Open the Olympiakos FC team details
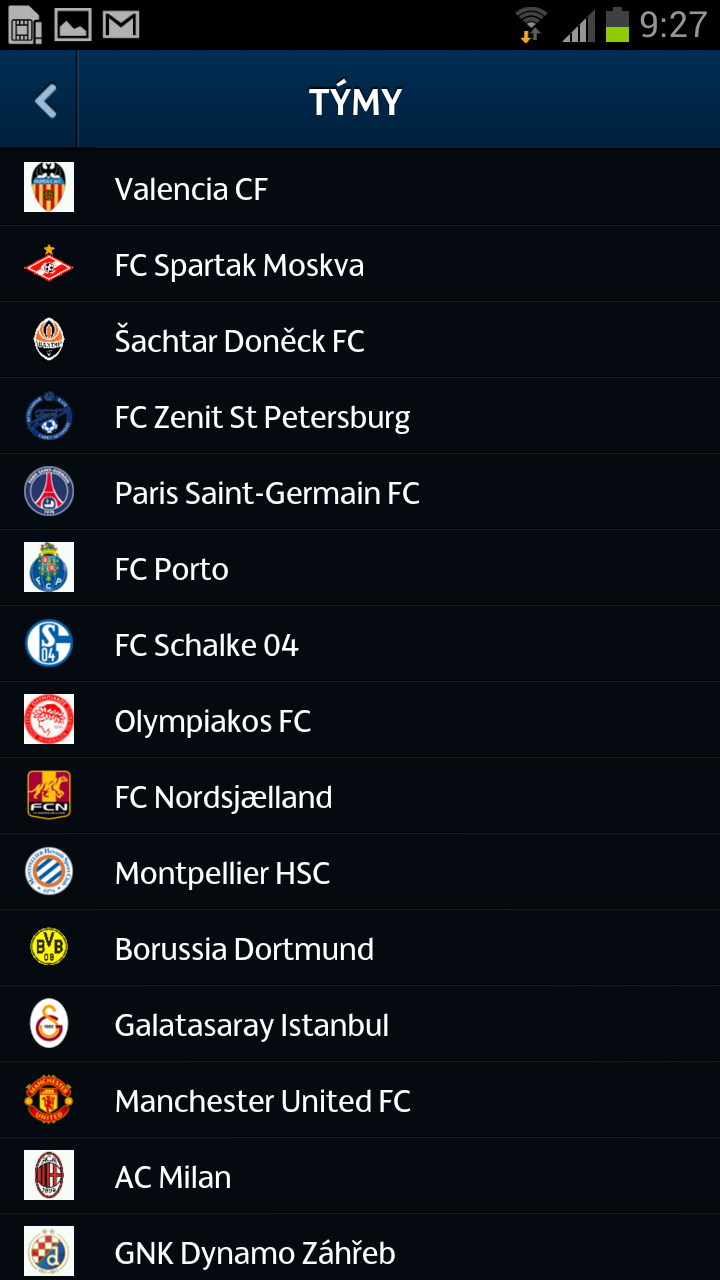Viewport: 720px width, 1280px height. tap(300, 720)
